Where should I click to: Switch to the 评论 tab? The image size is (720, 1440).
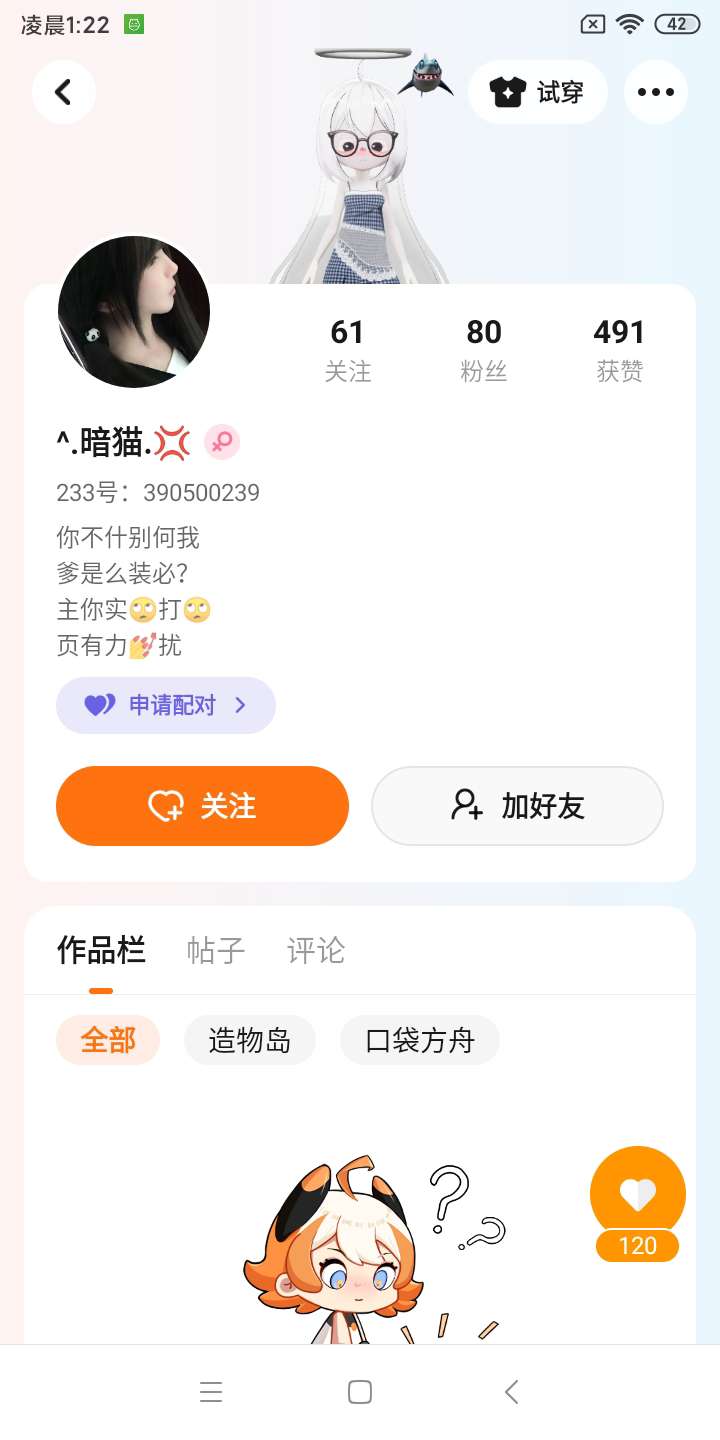pyautogui.click(x=316, y=950)
